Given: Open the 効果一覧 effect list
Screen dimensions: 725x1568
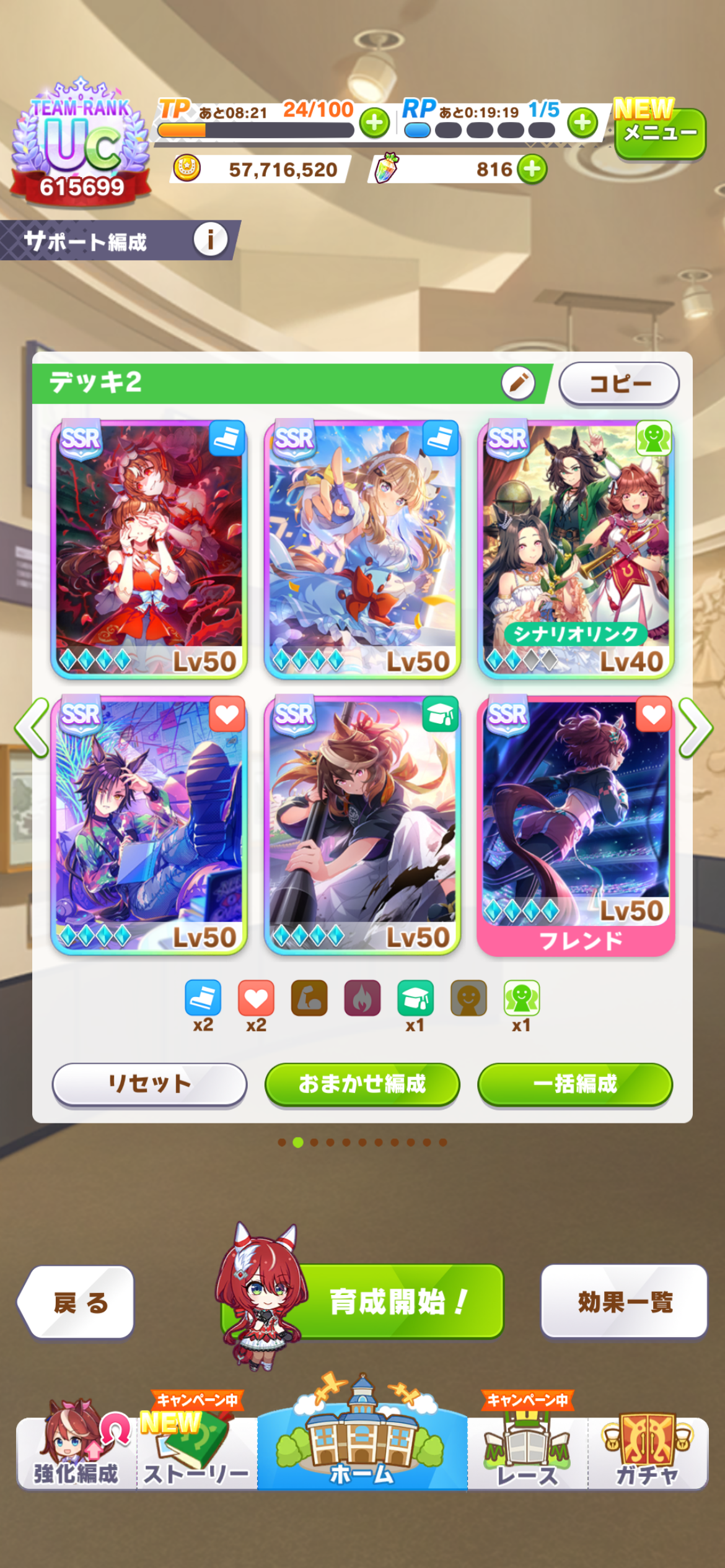Looking at the screenshot, I should pyautogui.click(x=624, y=1301).
